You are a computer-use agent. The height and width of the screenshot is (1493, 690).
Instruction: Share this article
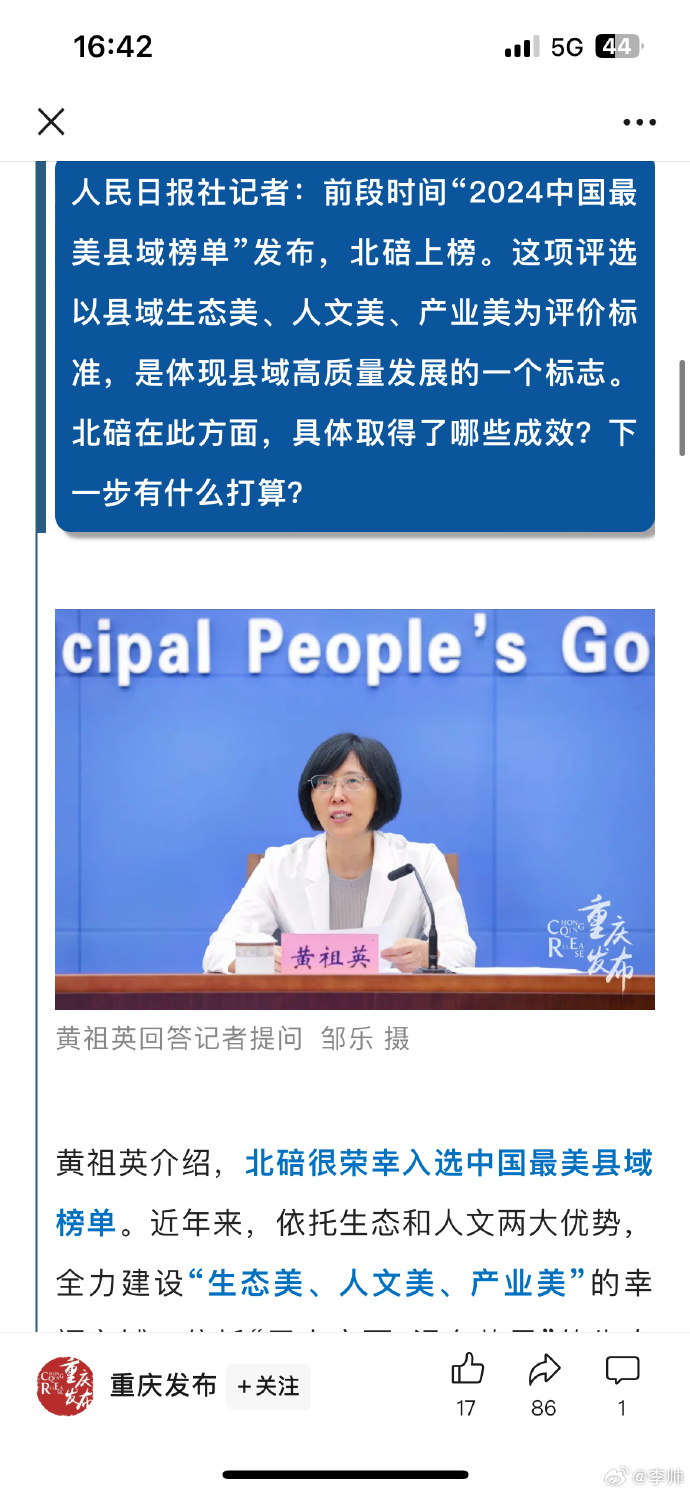pyautogui.click(x=543, y=1371)
